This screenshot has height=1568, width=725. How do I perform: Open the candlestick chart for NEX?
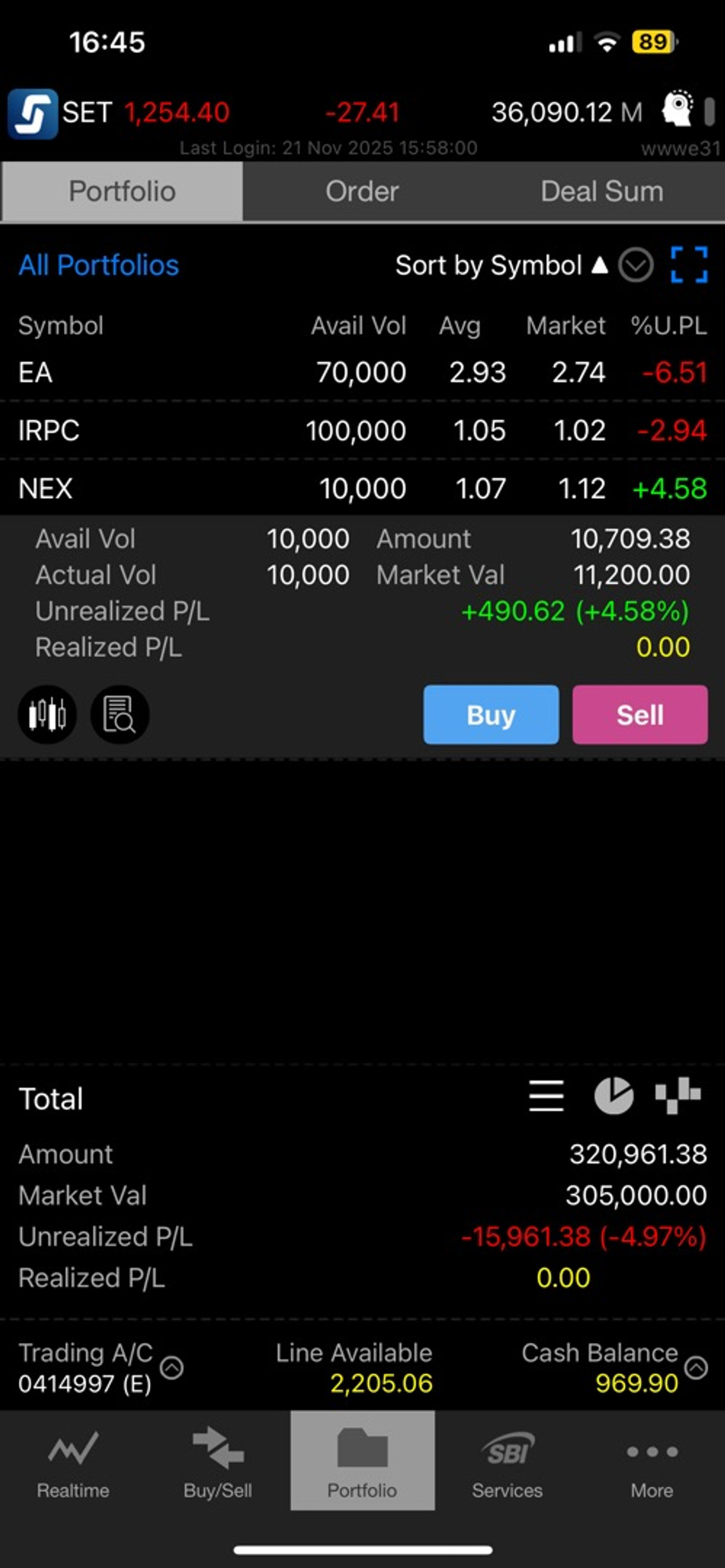tap(48, 715)
